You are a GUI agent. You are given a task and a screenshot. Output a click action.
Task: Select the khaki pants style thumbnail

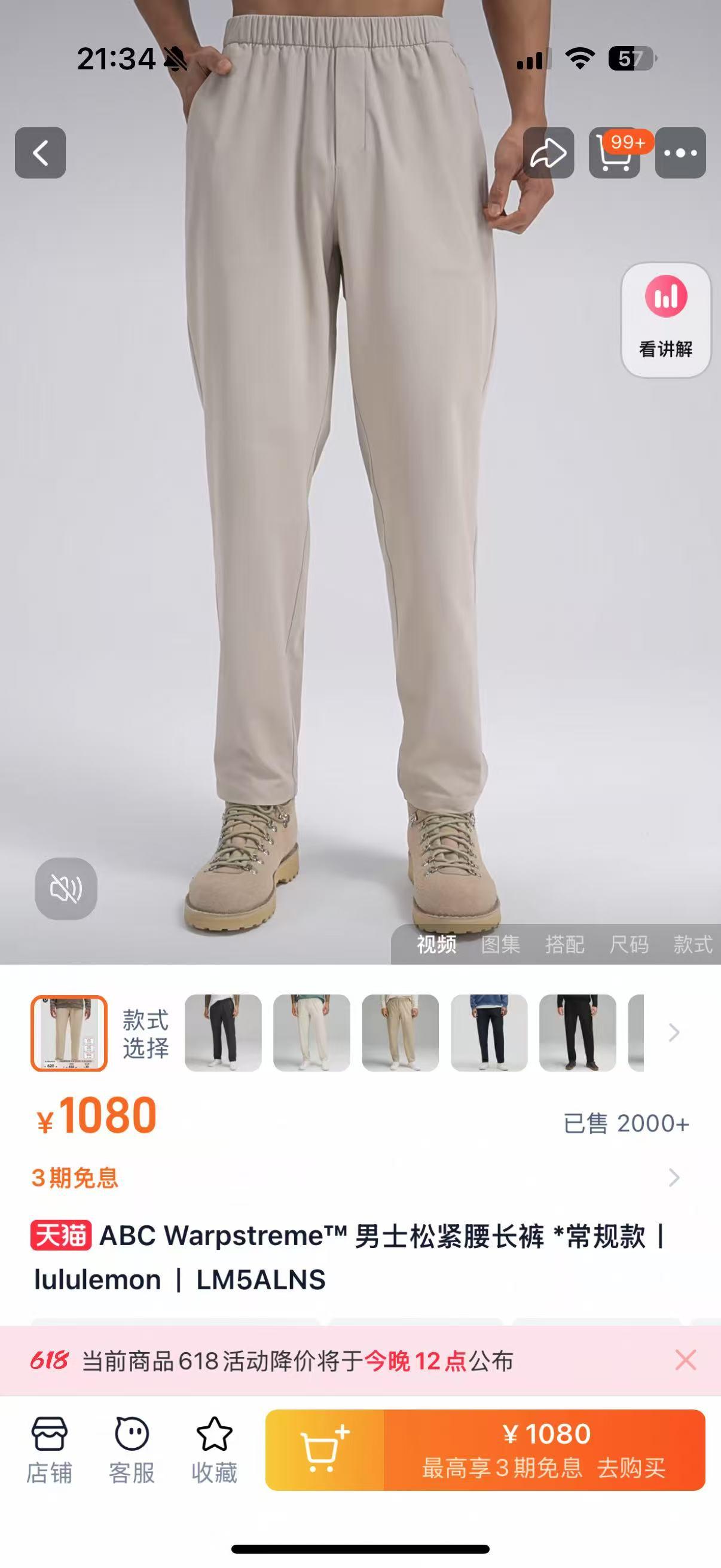[x=401, y=1033]
